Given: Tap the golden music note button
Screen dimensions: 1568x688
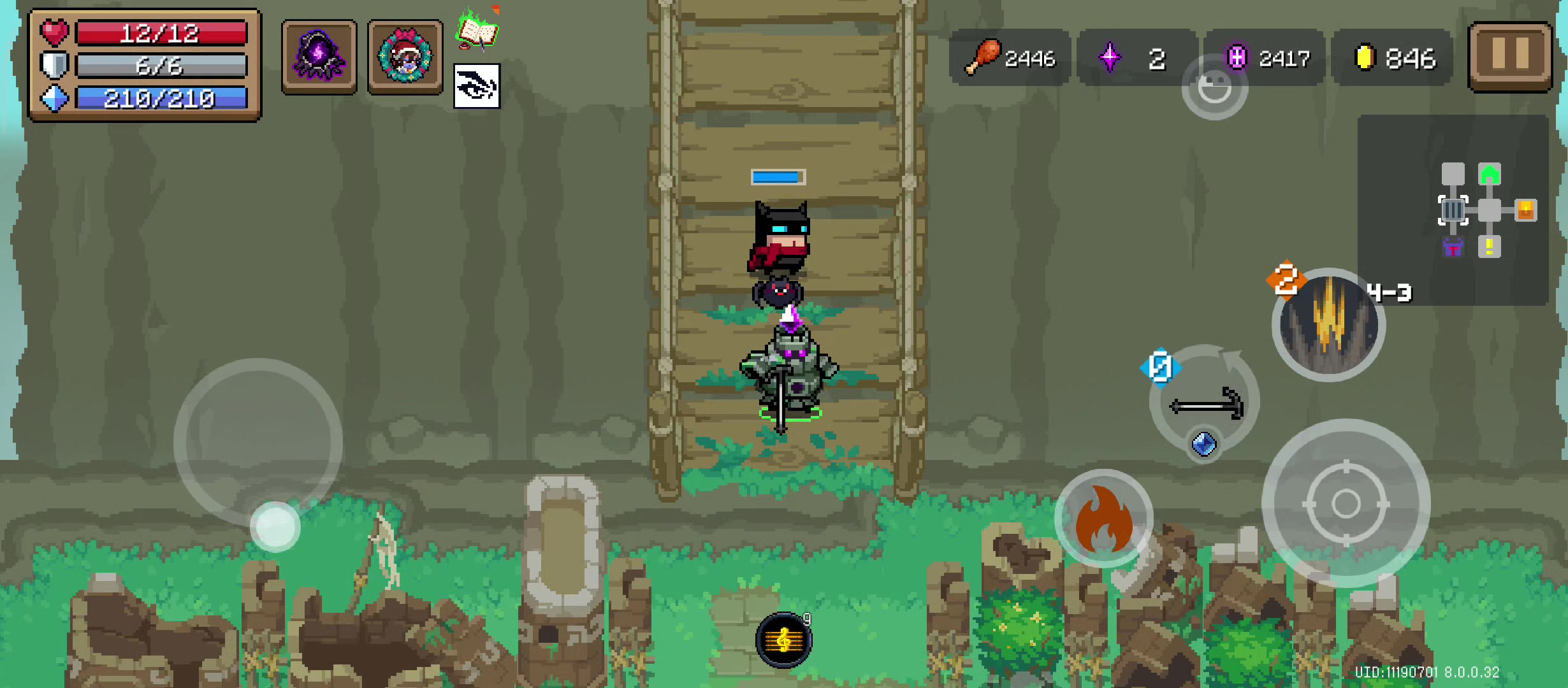Looking at the screenshot, I should tap(783, 640).
